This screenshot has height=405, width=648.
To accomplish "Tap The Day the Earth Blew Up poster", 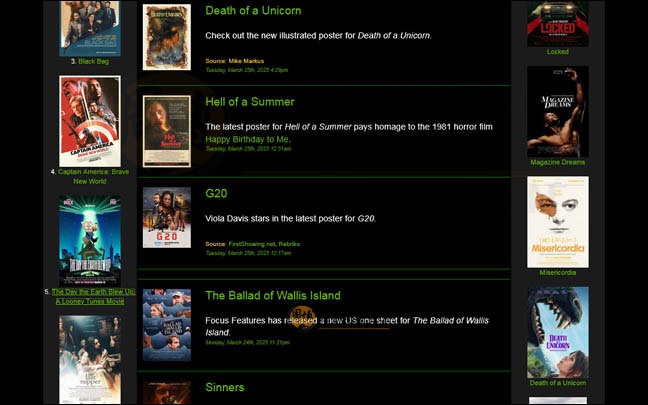I will click(90, 240).
